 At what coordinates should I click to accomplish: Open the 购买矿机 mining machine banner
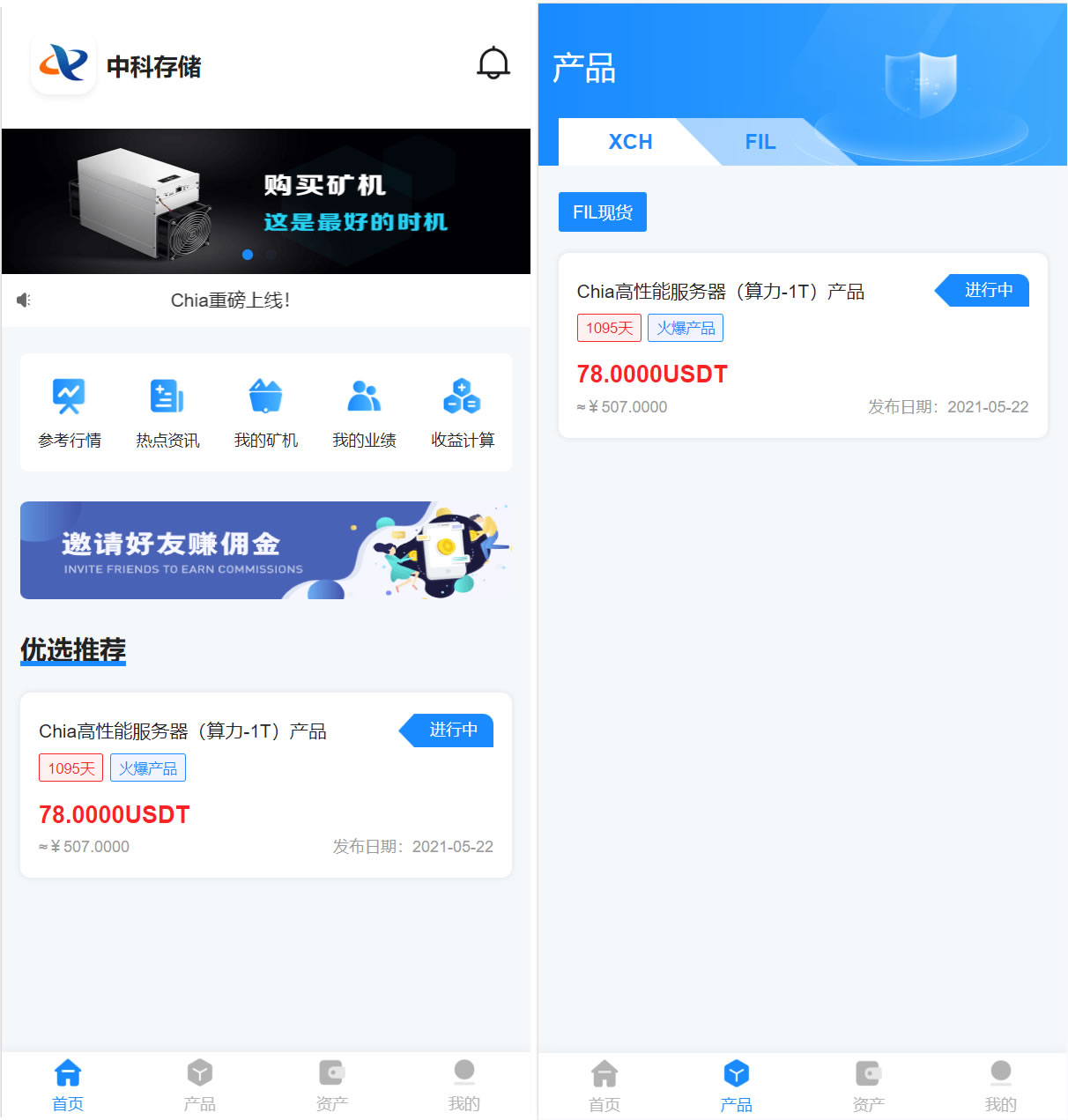[265, 201]
